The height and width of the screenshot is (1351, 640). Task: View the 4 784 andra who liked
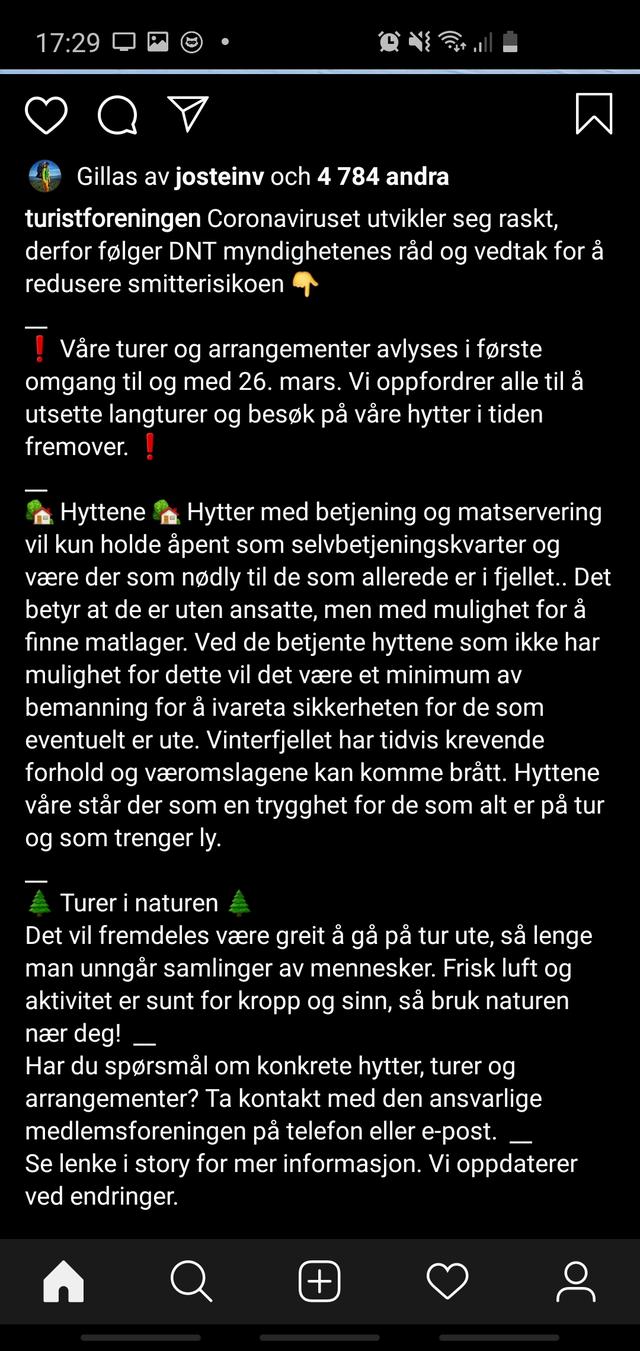click(383, 177)
